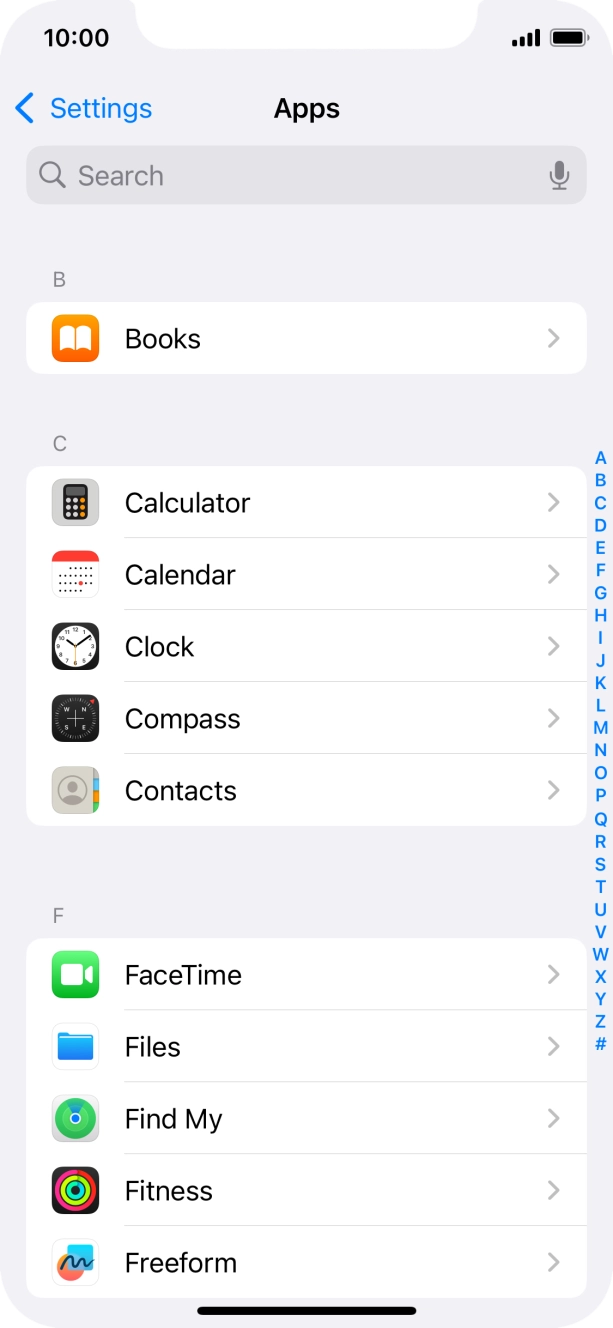The width and height of the screenshot is (613, 1328).
Task: Select the Calendar row
Action: coord(306,575)
